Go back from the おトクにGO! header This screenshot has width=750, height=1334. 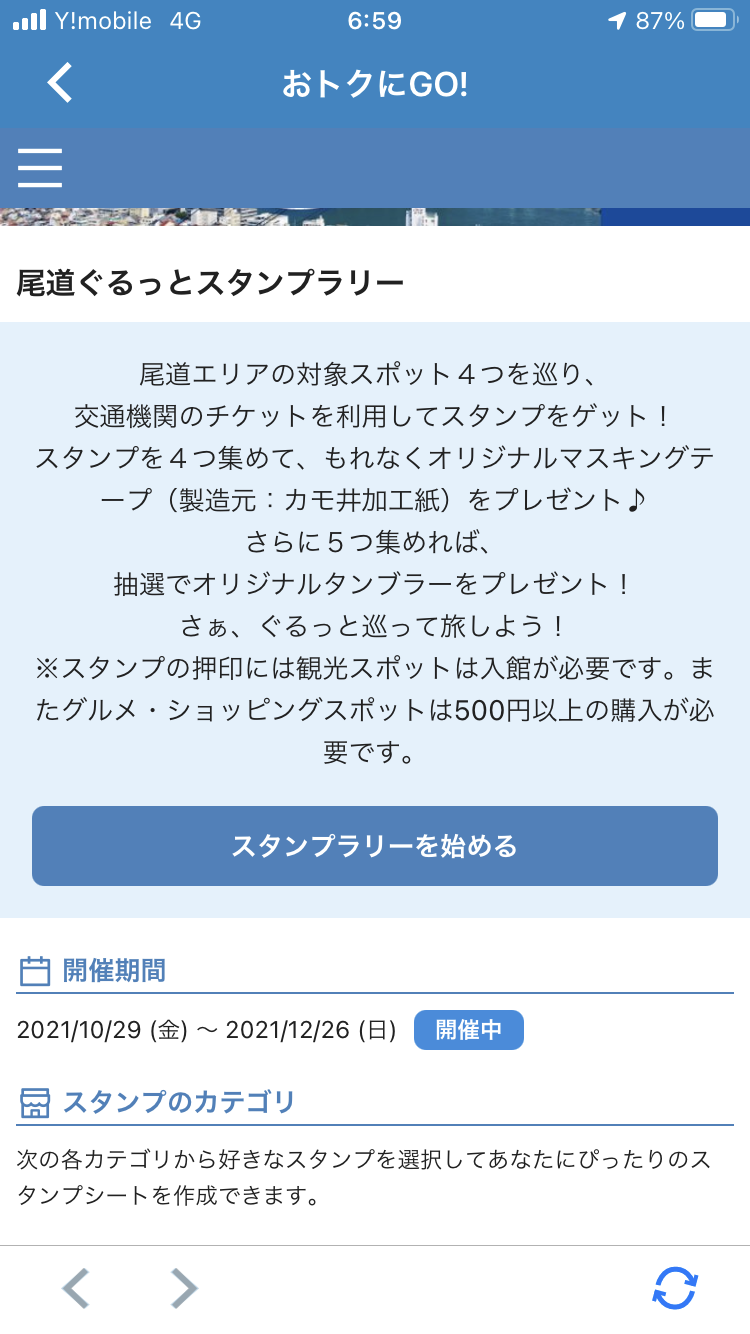(x=60, y=83)
